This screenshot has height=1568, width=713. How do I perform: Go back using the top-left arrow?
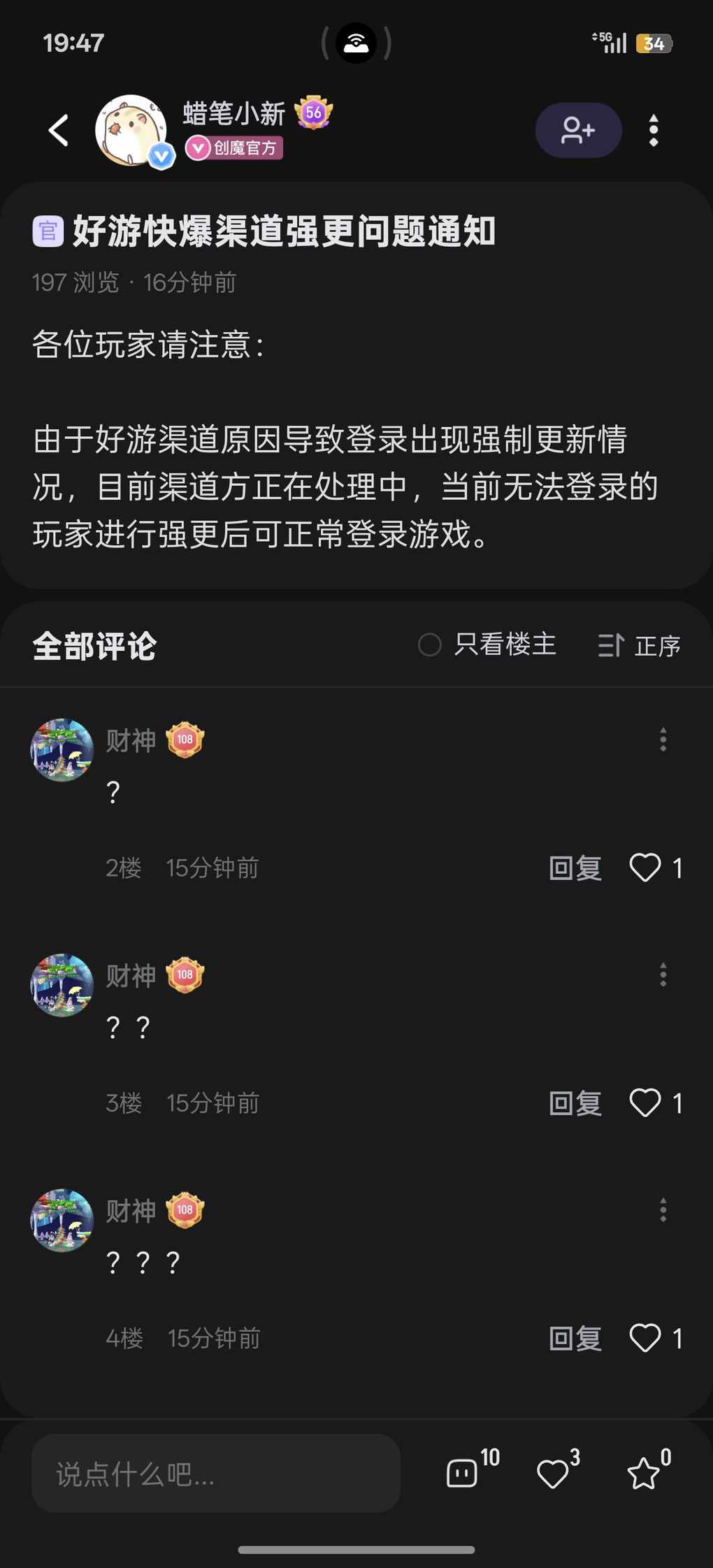[59, 130]
